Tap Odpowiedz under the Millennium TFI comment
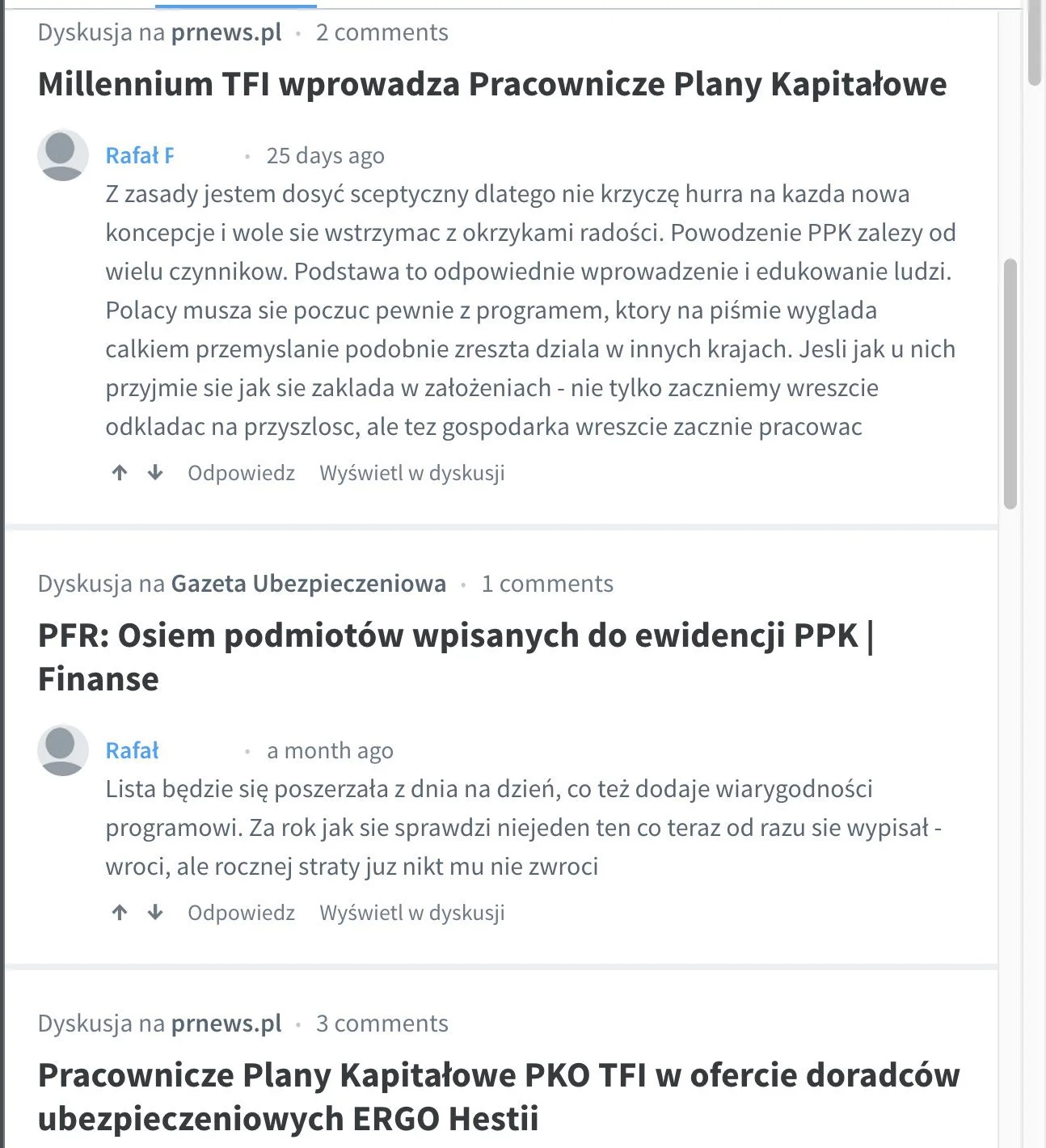Screen dimensions: 1046x1148 click(241, 473)
